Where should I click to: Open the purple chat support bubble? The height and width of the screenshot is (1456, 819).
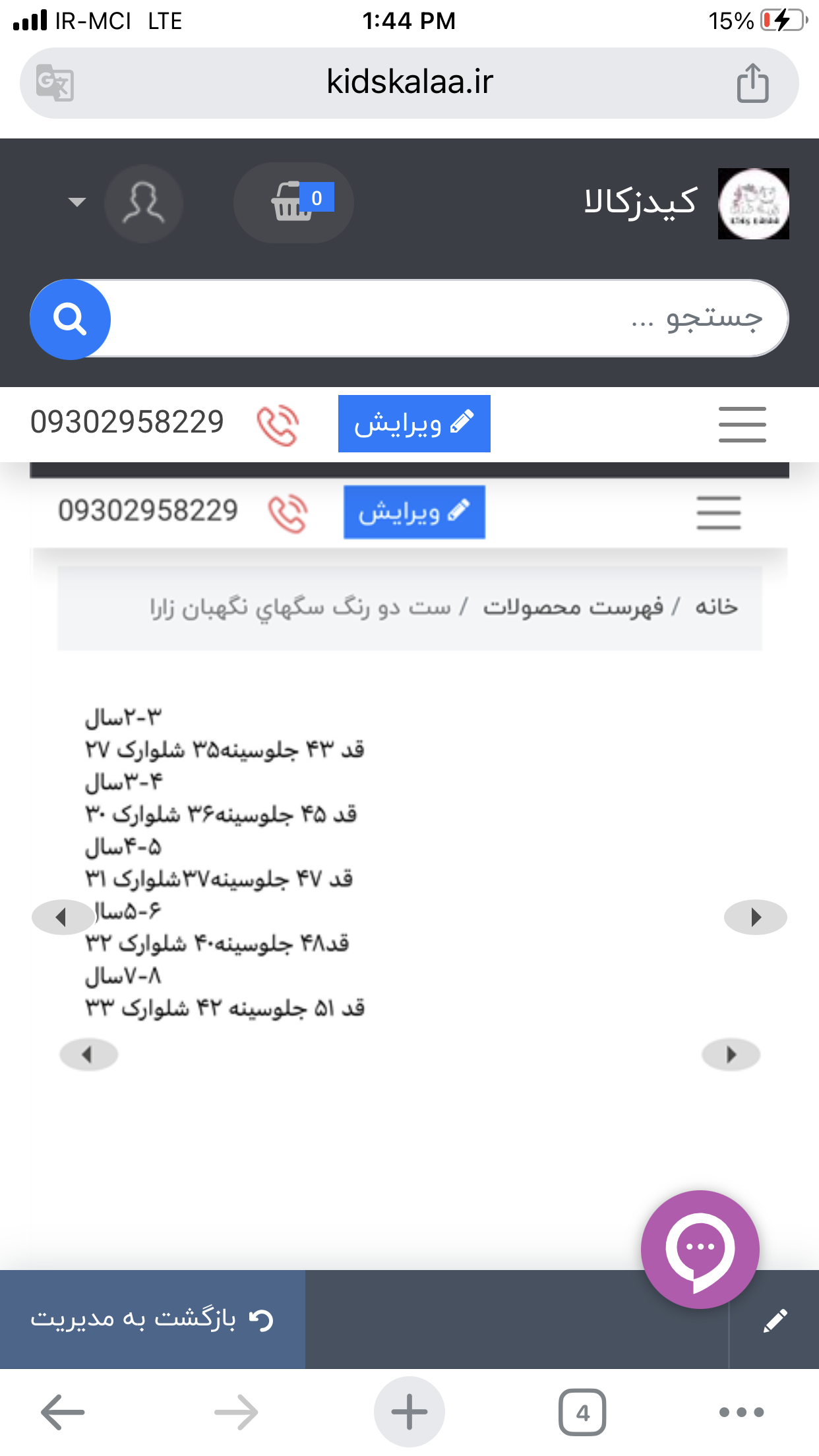[700, 1250]
